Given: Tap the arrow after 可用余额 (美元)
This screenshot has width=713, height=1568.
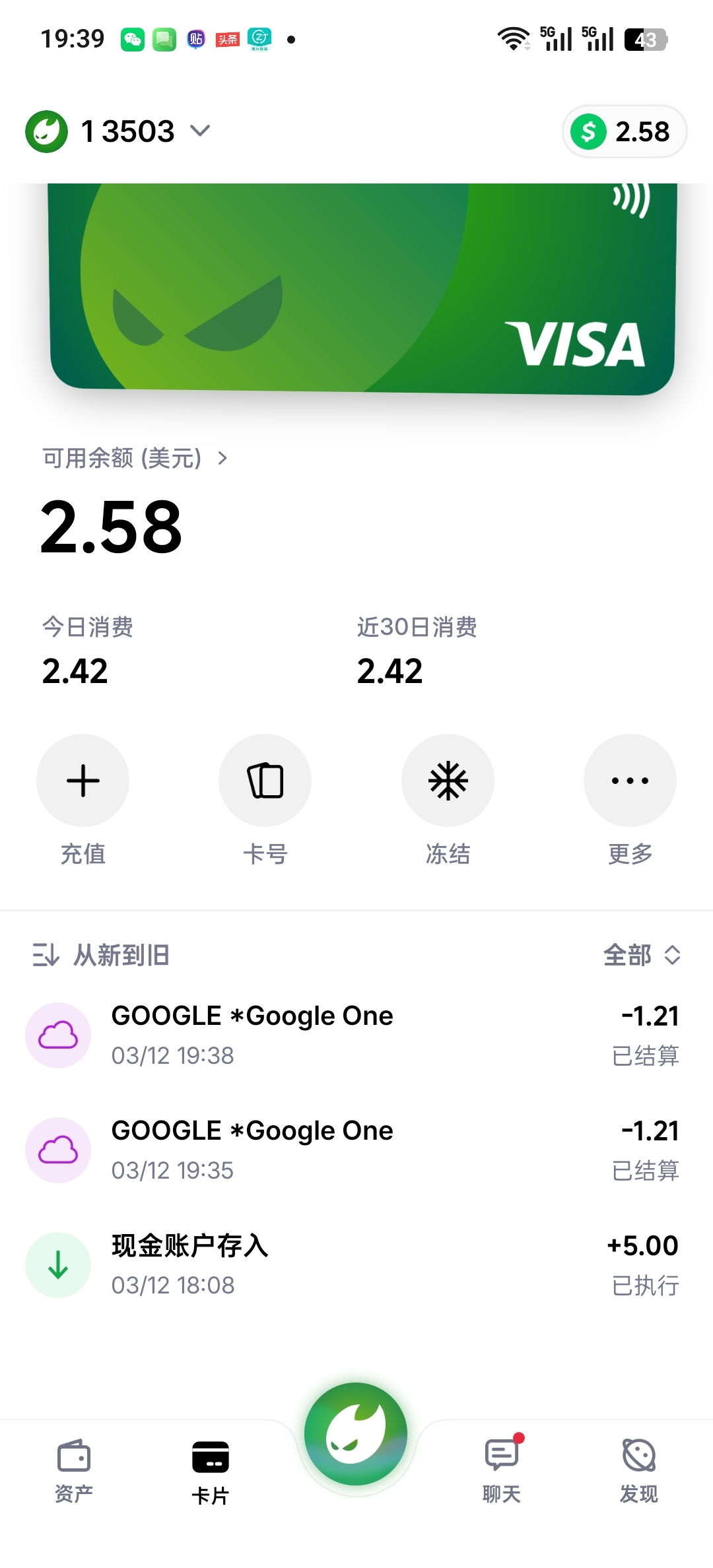Looking at the screenshot, I should click(222, 459).
